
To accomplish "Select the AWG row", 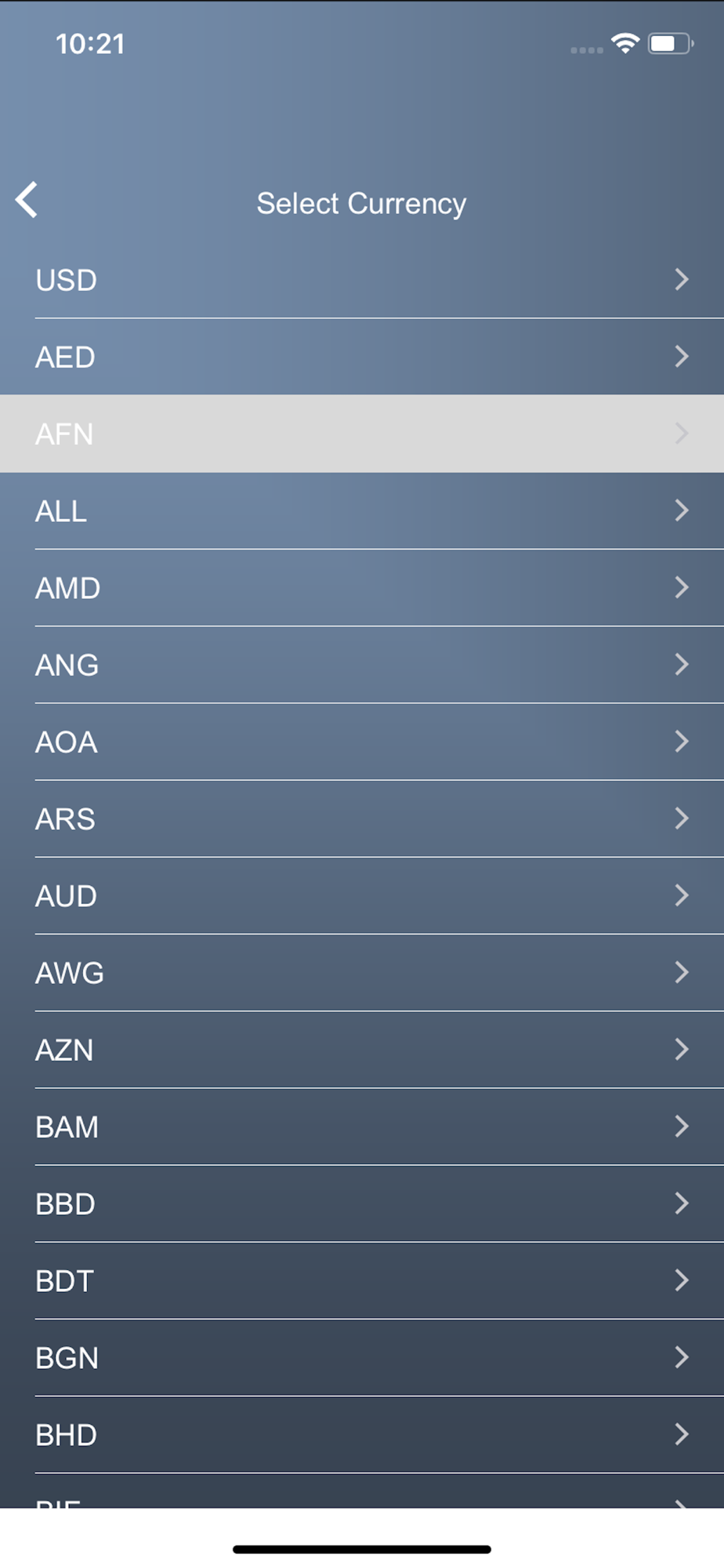I will pos(360,972).
